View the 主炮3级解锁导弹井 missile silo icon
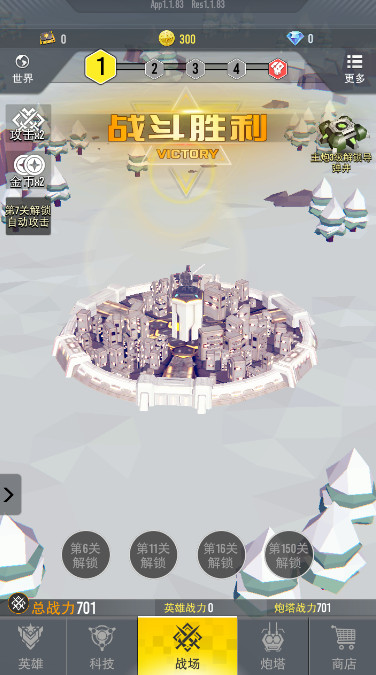 coord(342,143)
